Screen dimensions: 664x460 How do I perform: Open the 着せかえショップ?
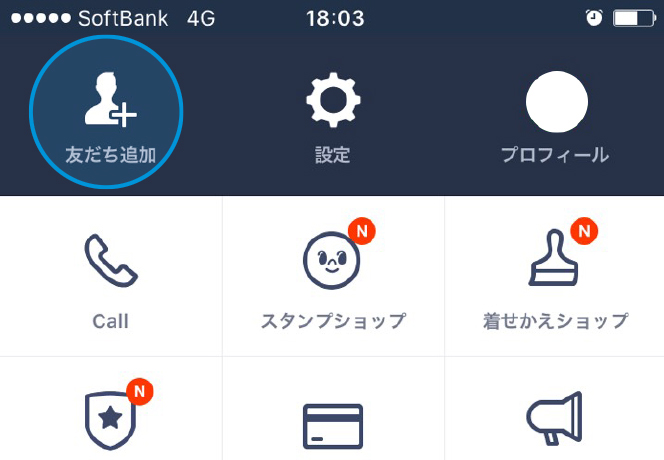tap(555, 275)
